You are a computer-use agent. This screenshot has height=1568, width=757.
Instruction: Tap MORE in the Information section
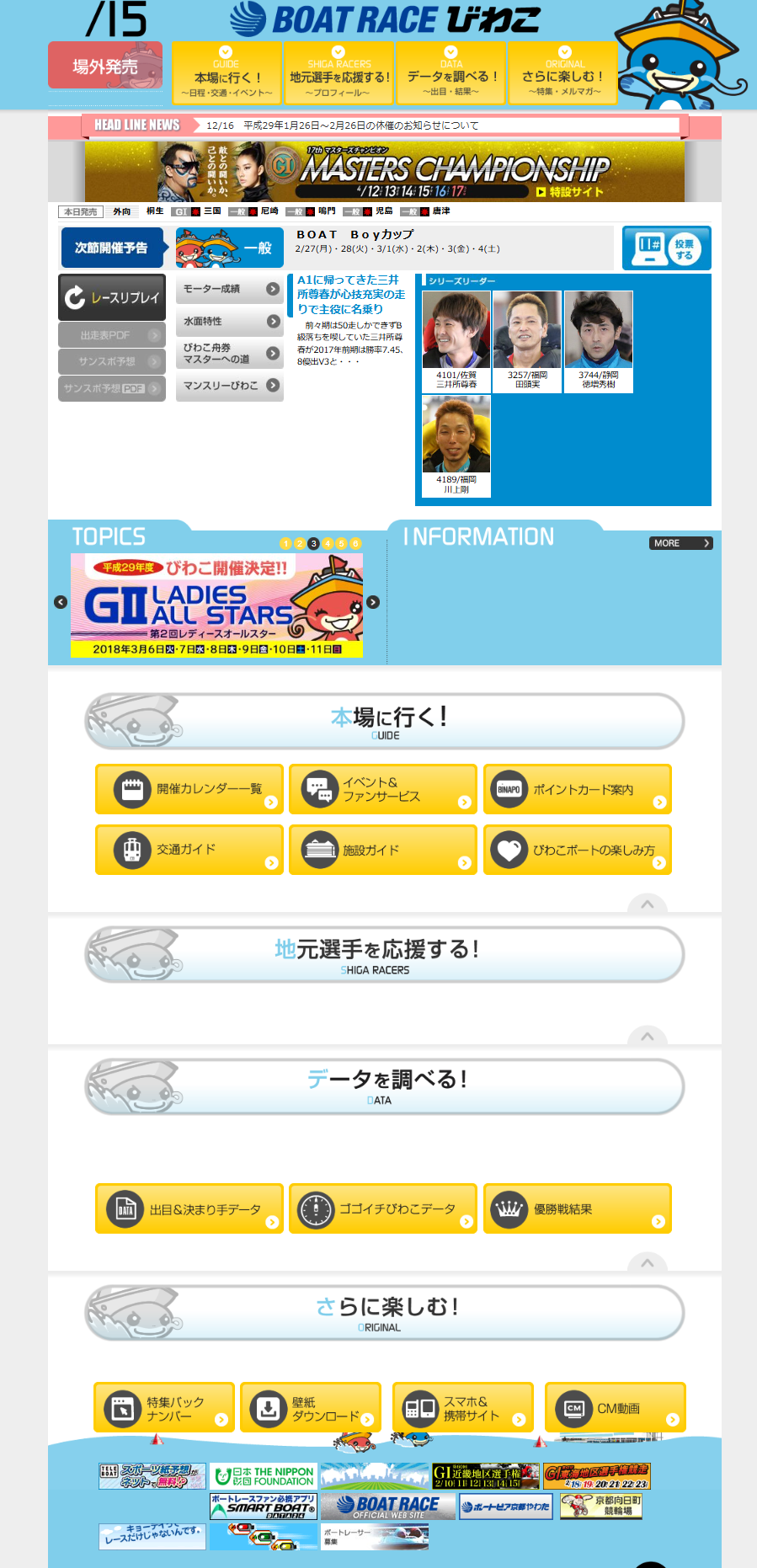point(680,543)
